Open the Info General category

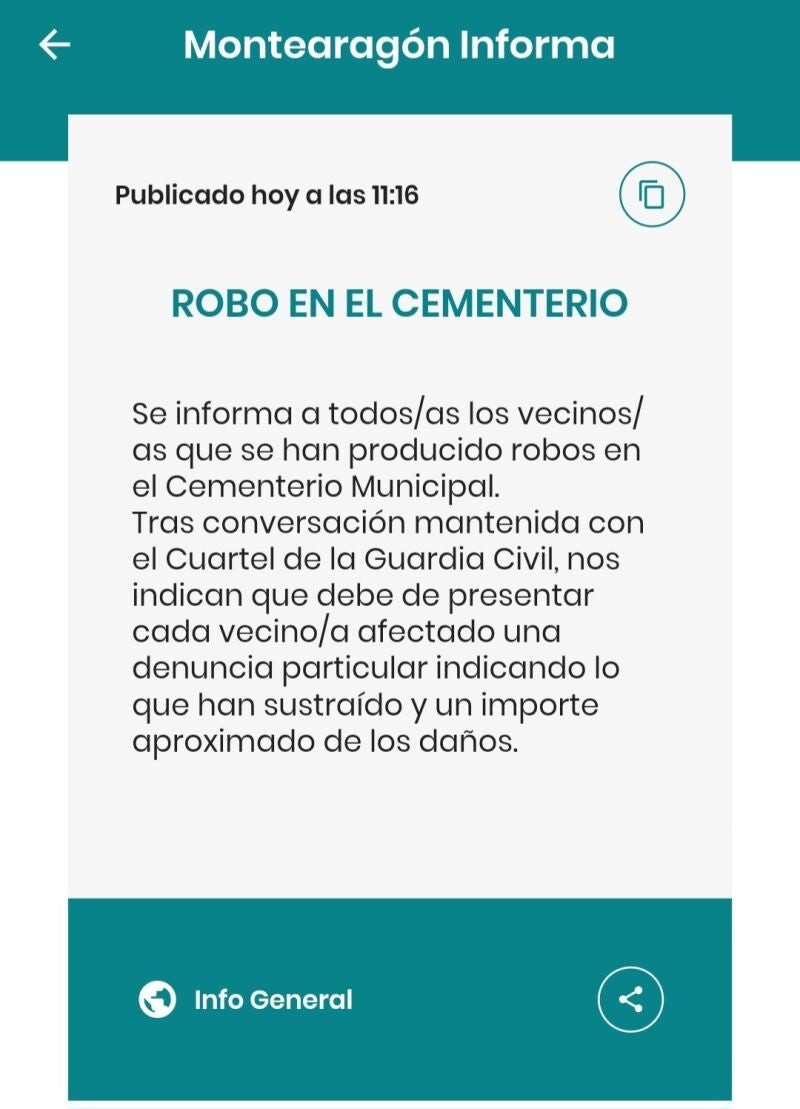tap(246, 1000)
